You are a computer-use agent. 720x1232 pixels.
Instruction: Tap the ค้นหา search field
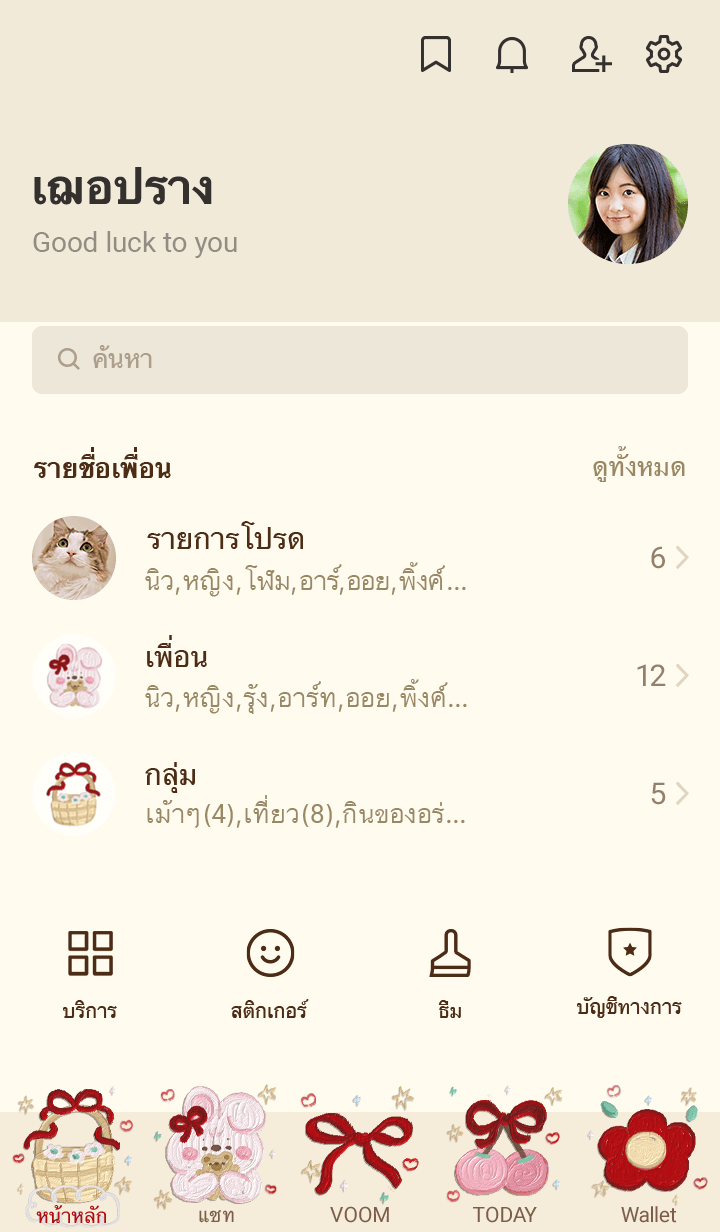pos(360,360)
